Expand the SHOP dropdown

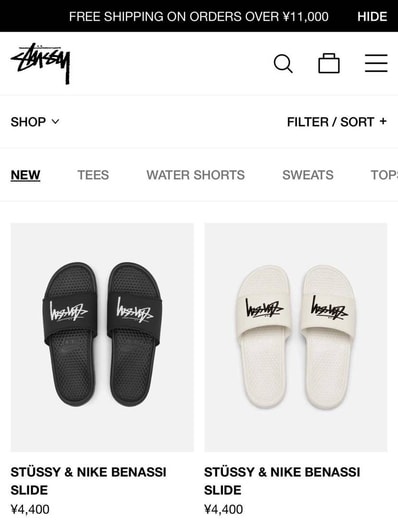(x=35, y=122)
